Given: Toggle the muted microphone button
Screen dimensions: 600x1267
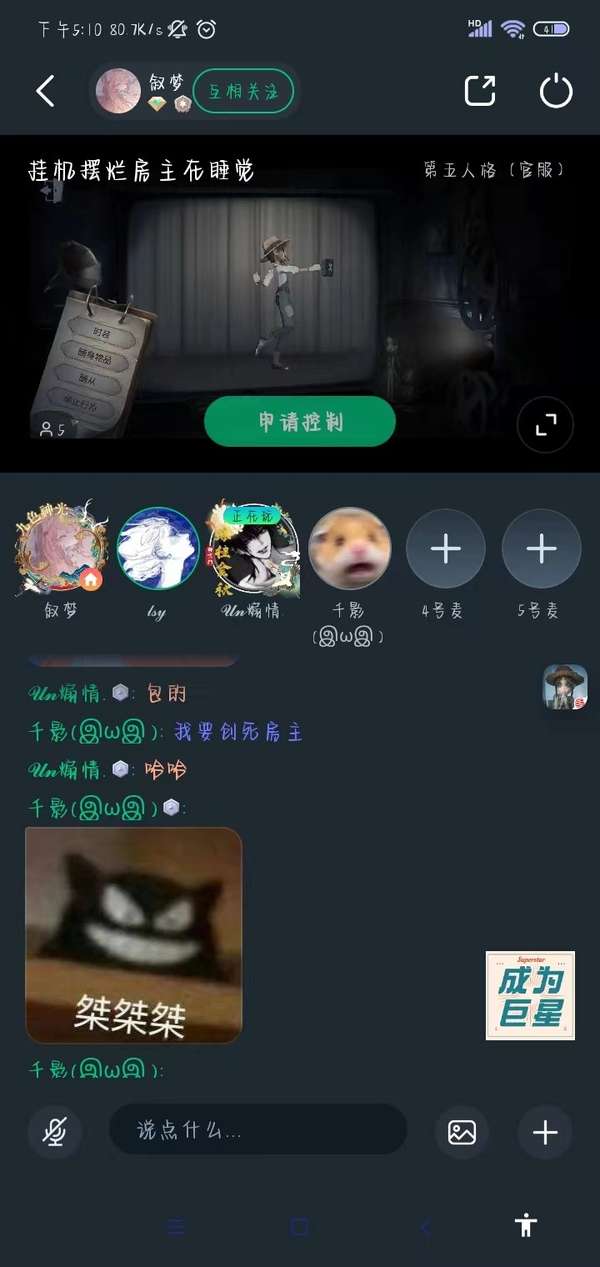Looking at the screenshot, I should pyautogui.click(x=55, y=1131).
